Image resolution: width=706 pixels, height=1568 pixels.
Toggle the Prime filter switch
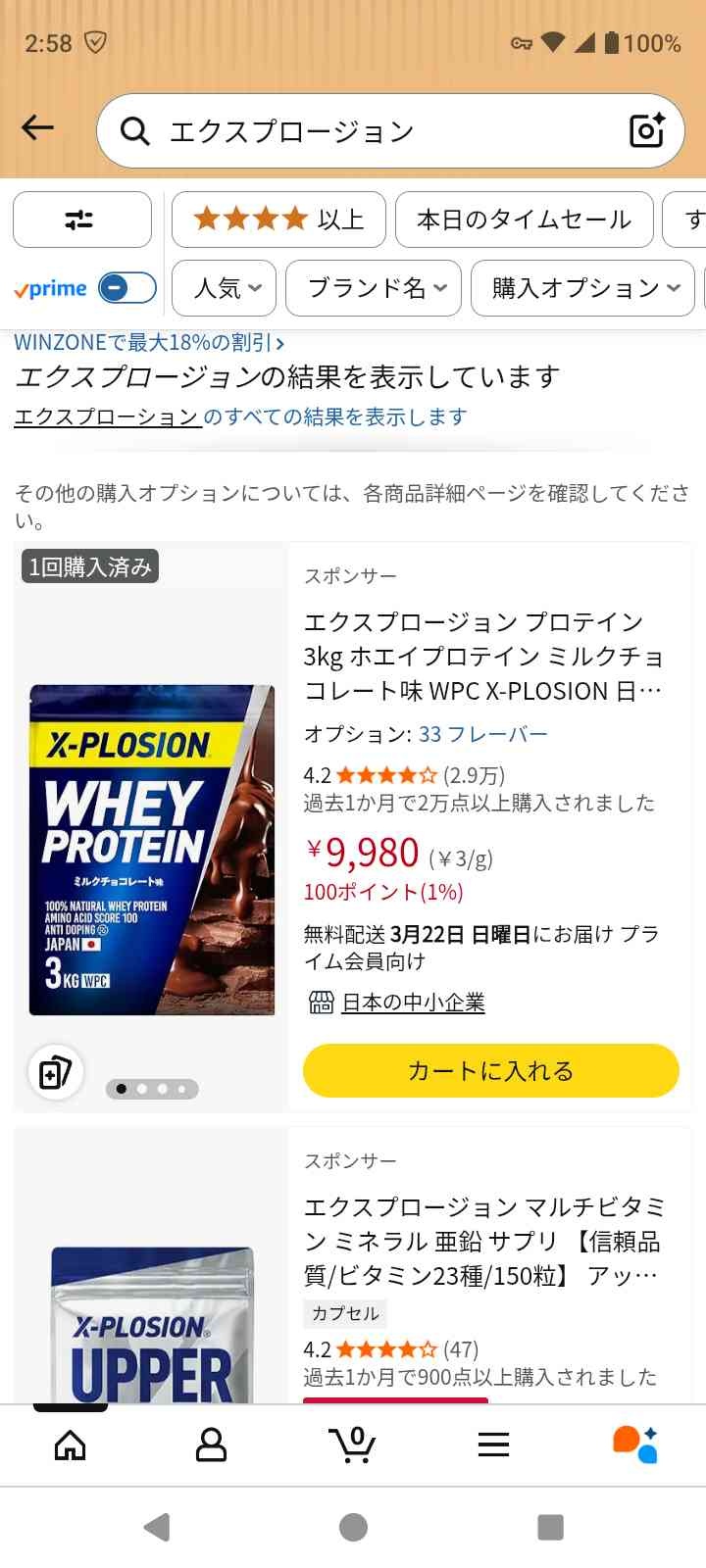pos(127,288)
